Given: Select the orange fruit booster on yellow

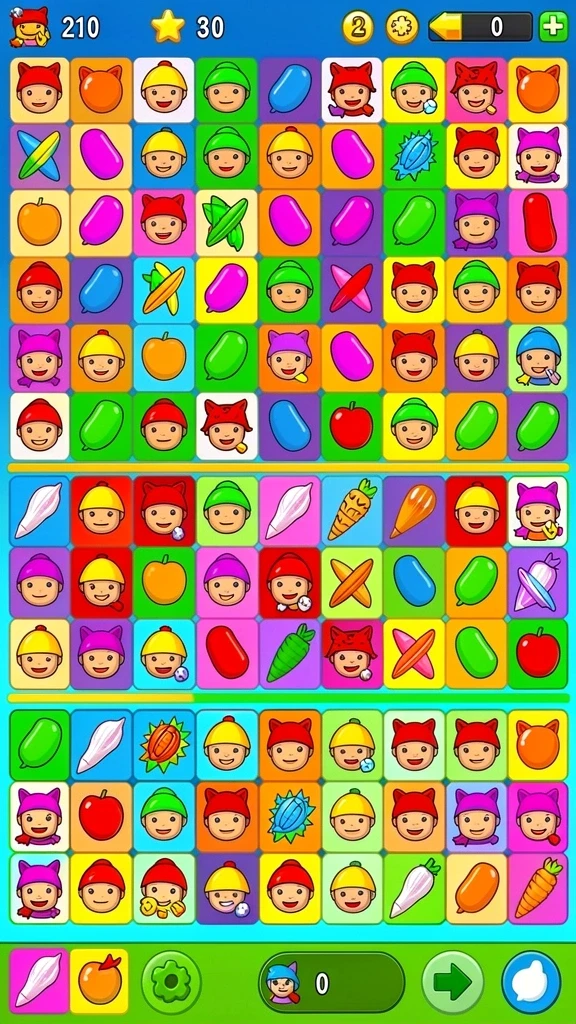Looking at the screenshot, I should (x=99, y=980).
